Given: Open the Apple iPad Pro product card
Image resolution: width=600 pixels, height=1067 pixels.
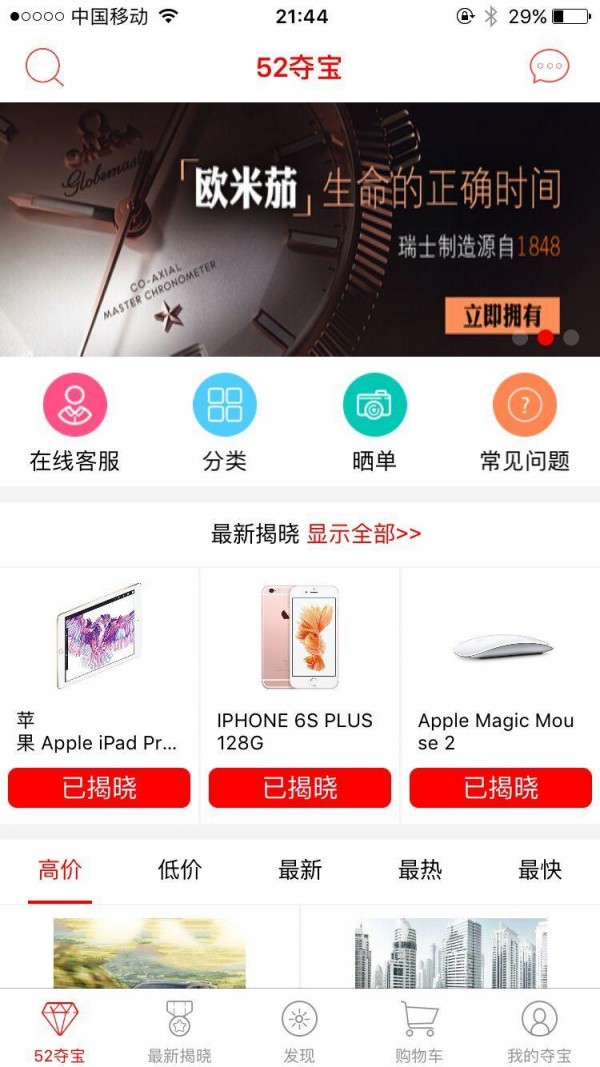Looking at the screenshot, I should [x=98, y=660].
